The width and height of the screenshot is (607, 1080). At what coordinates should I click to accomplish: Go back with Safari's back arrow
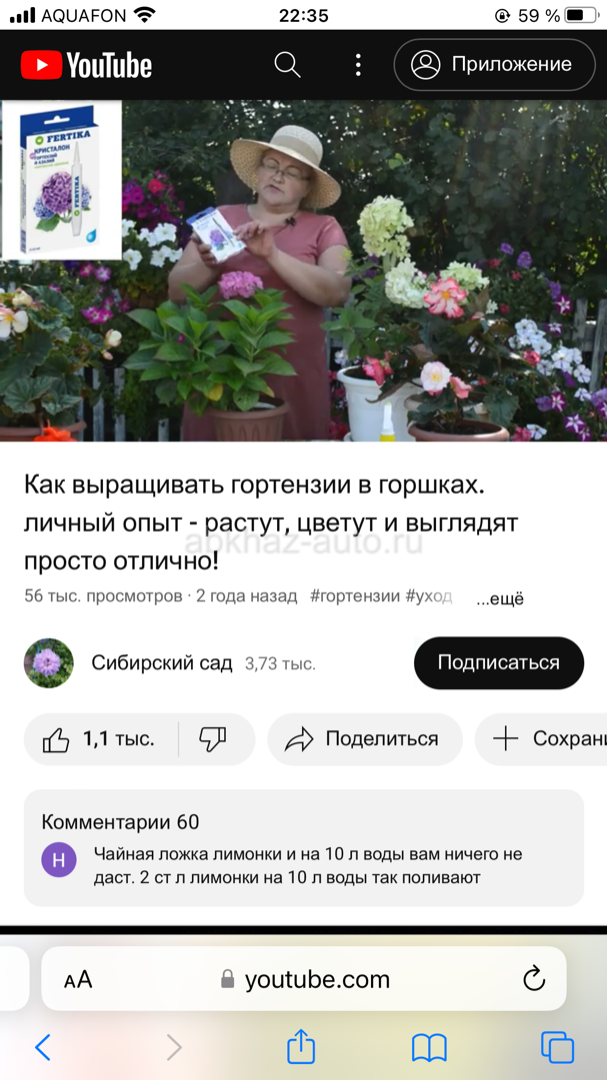(43, 1048)
